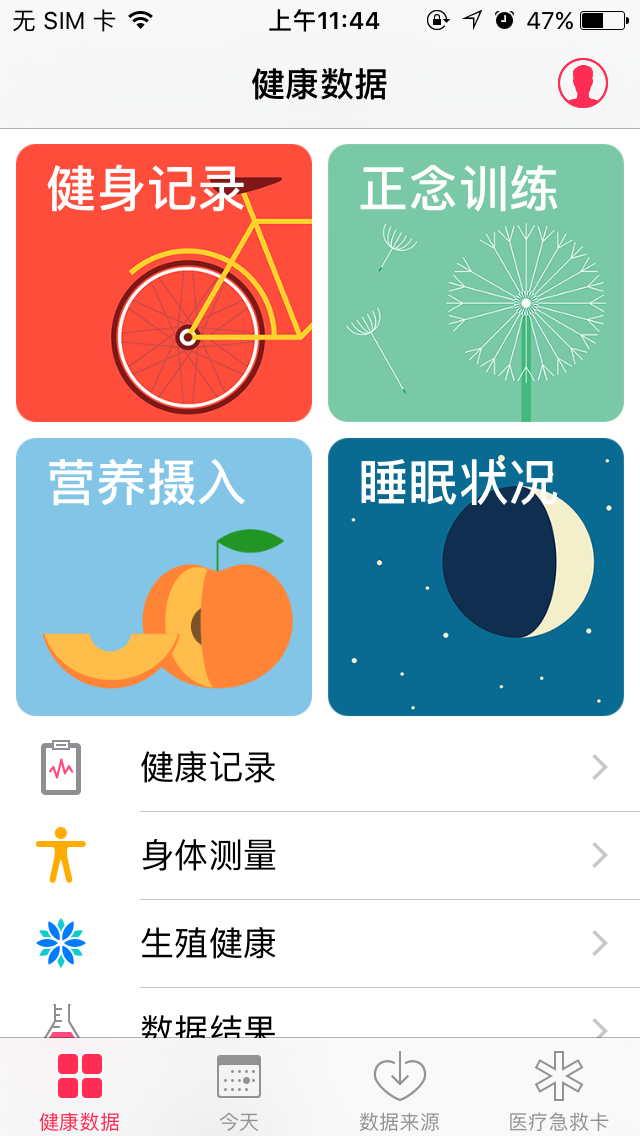This screenshot has width=640, height=1136.
Task: Switch to the 今天 tab
Action: click(x=239, y=1090)
